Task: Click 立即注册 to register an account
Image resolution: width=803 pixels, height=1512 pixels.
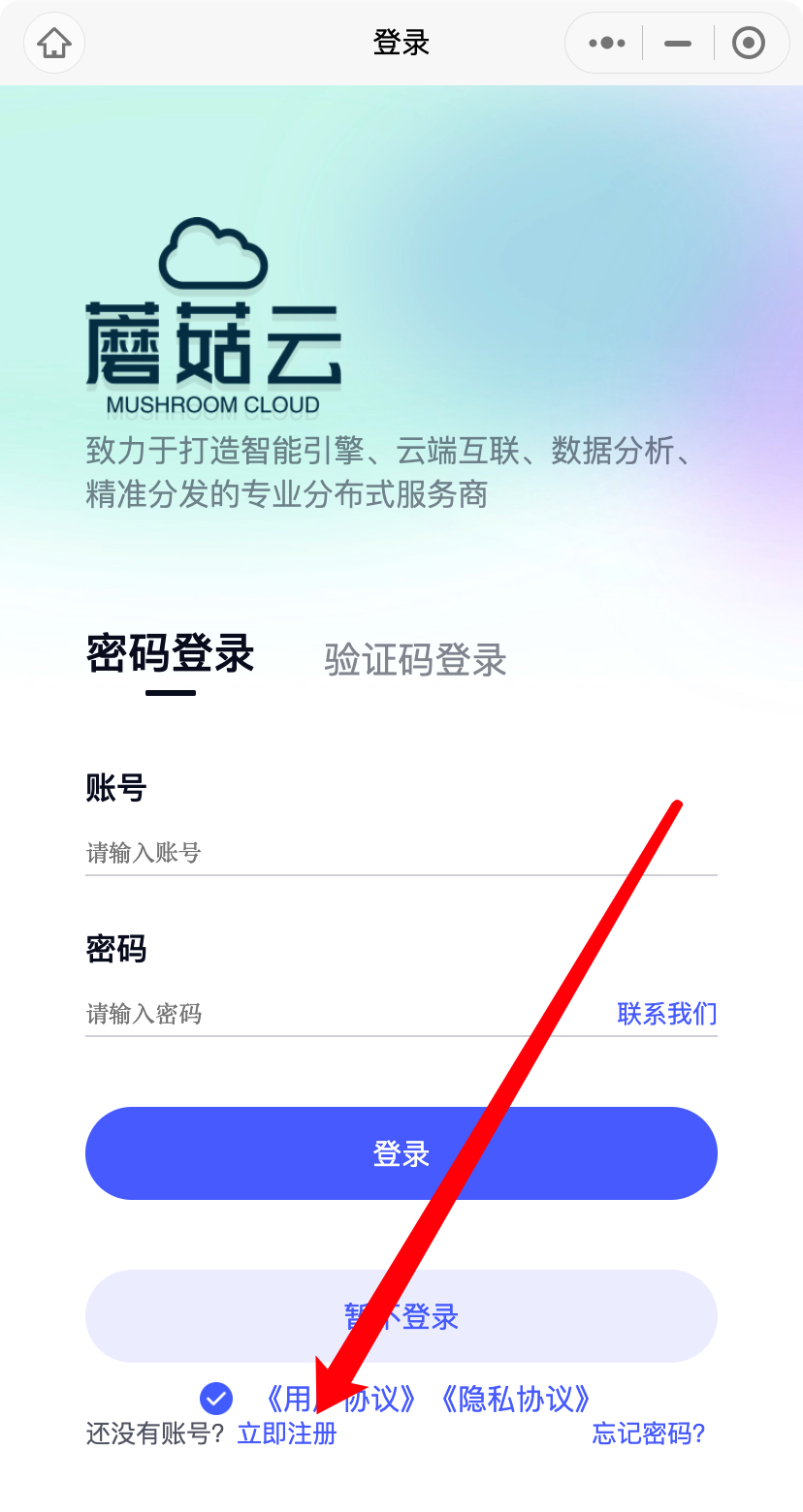Action: click(286, 1433)
